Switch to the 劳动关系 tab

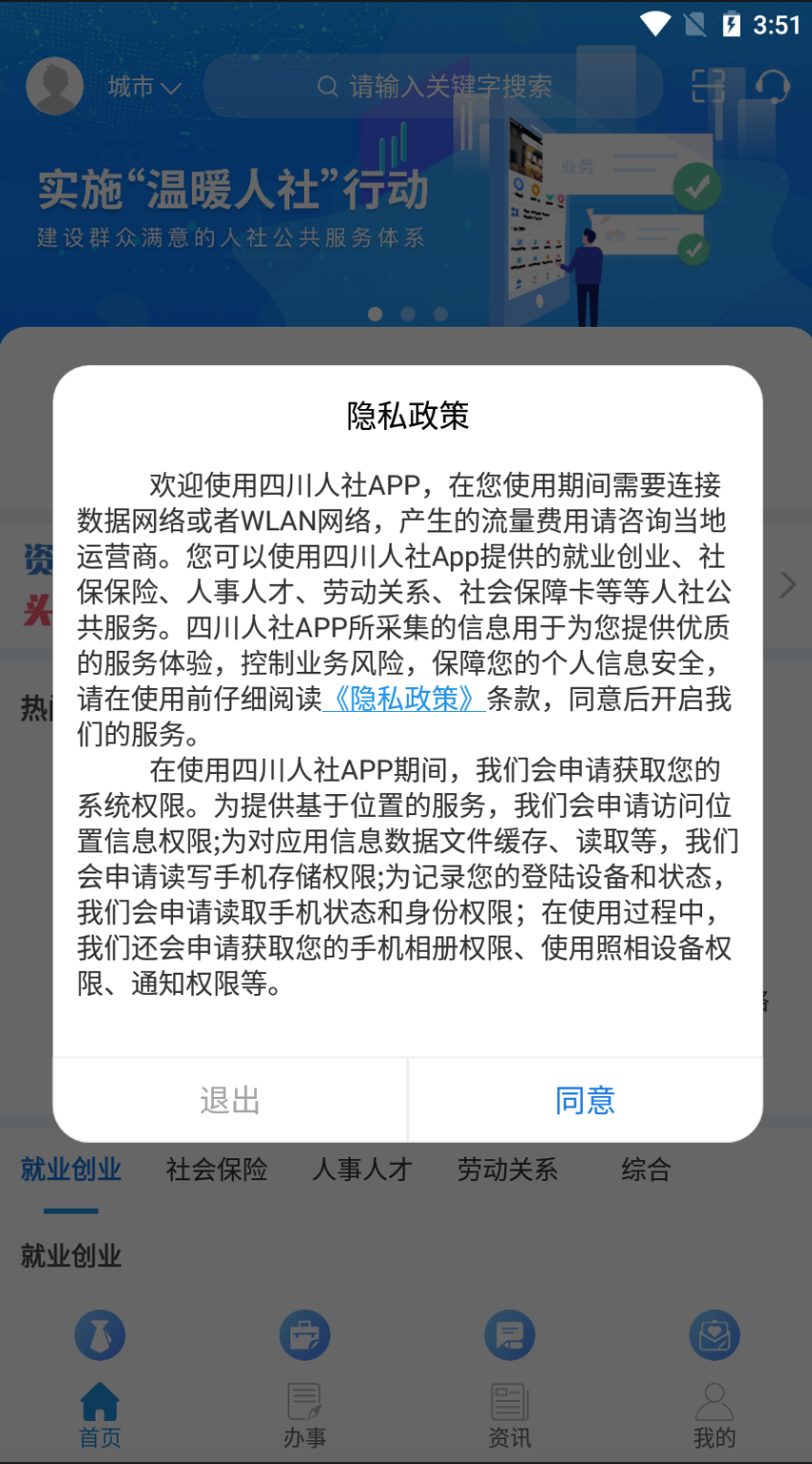[506, 1170]
